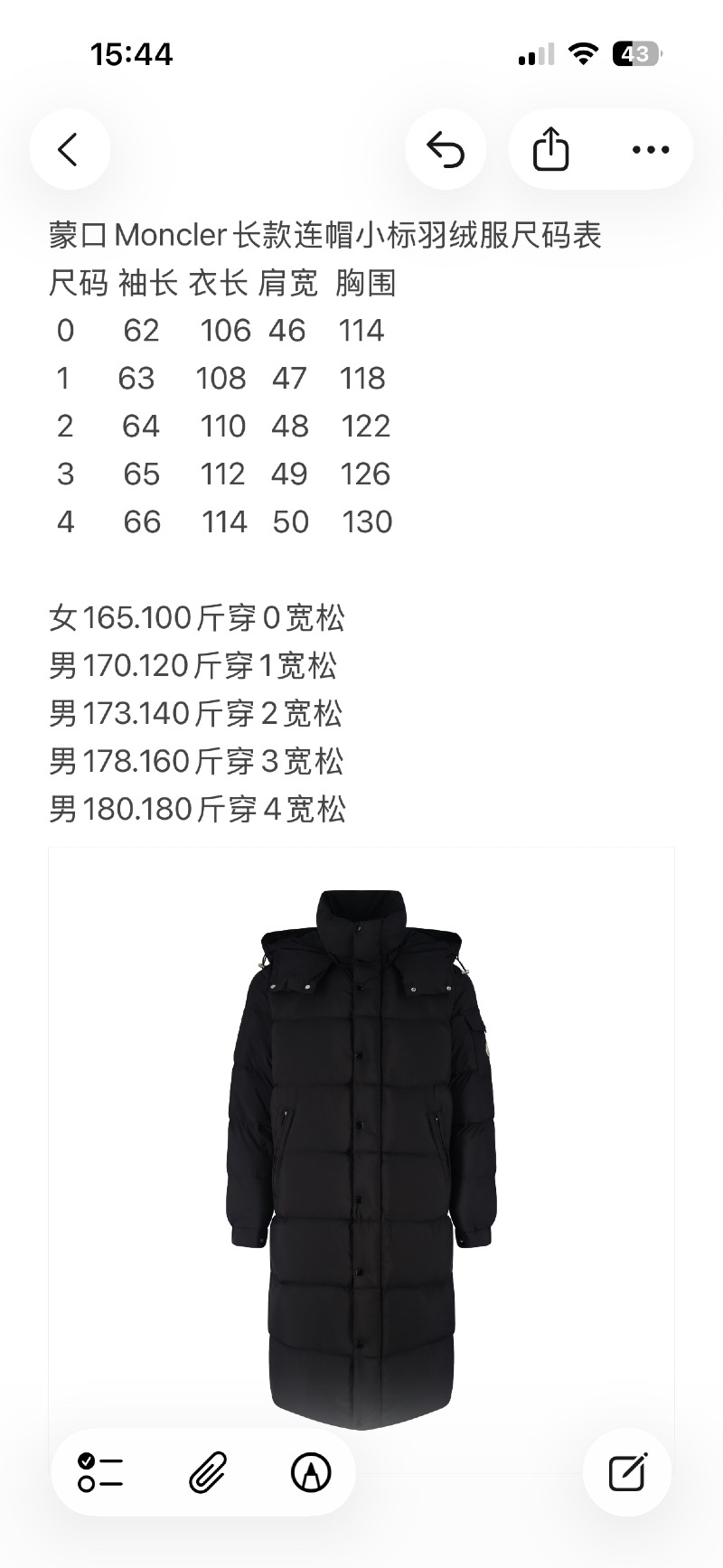Image resolution: width=723 pixels, height=1568 pixels.
Task: Open the more options menu
Action: tap(651, 149)
